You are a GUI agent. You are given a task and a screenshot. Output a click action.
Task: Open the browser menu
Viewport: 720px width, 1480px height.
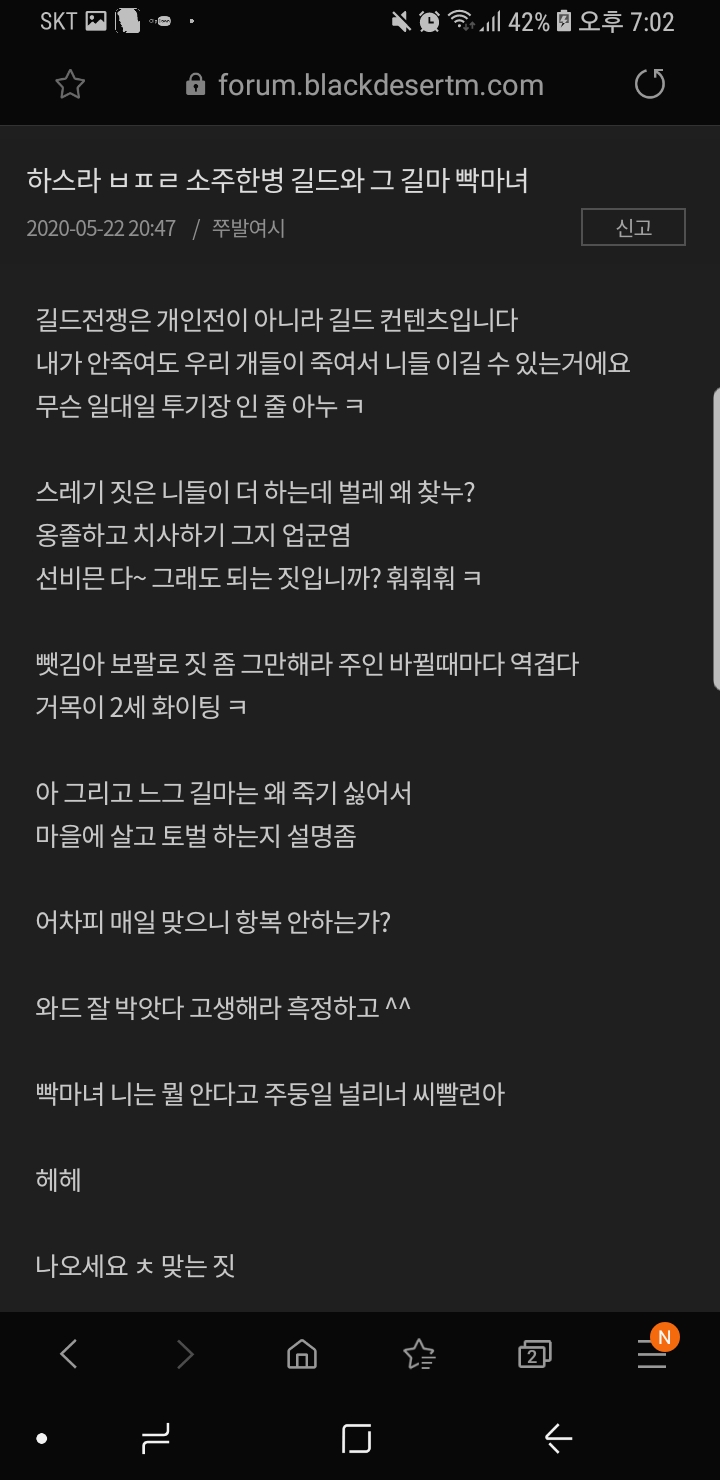coord(652,1354)
